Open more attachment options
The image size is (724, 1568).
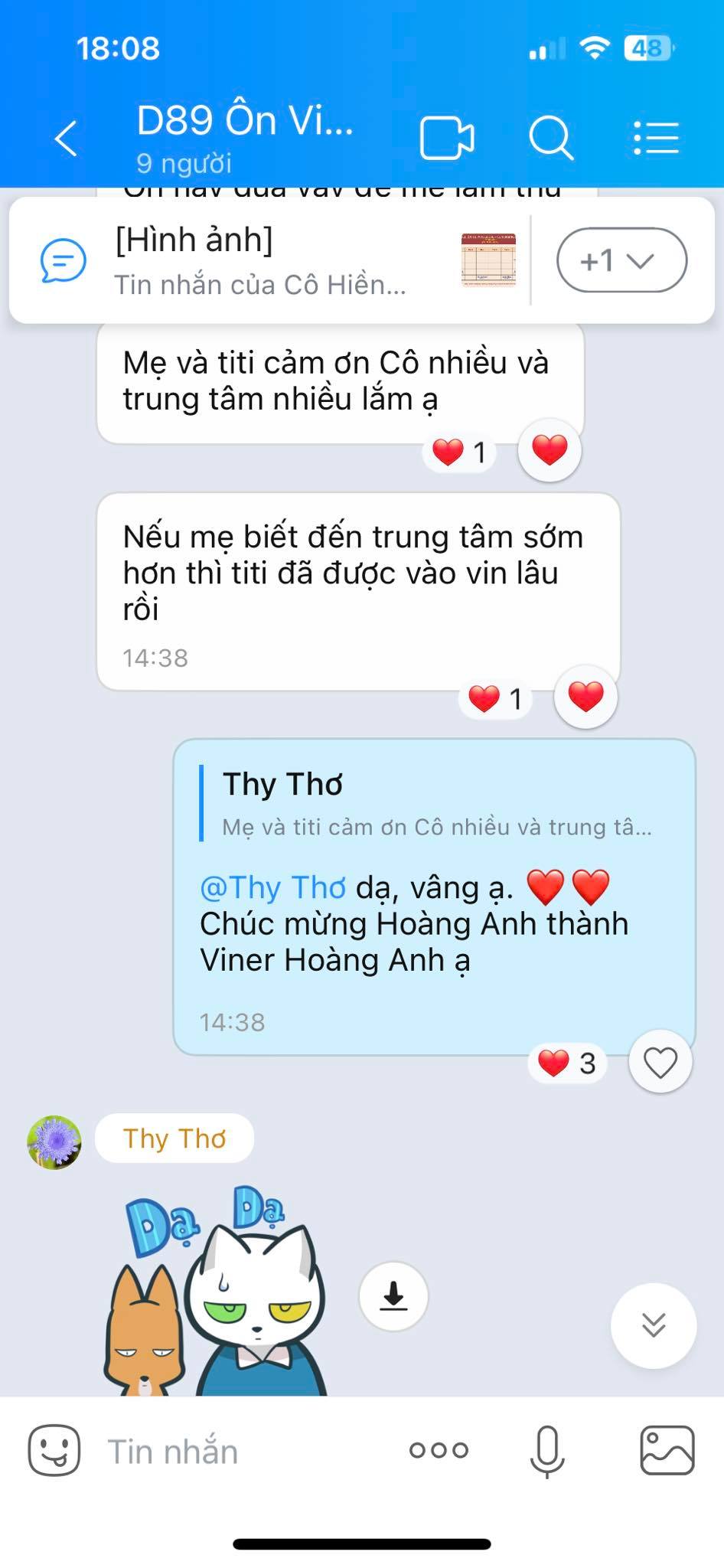click(439, 1450)
